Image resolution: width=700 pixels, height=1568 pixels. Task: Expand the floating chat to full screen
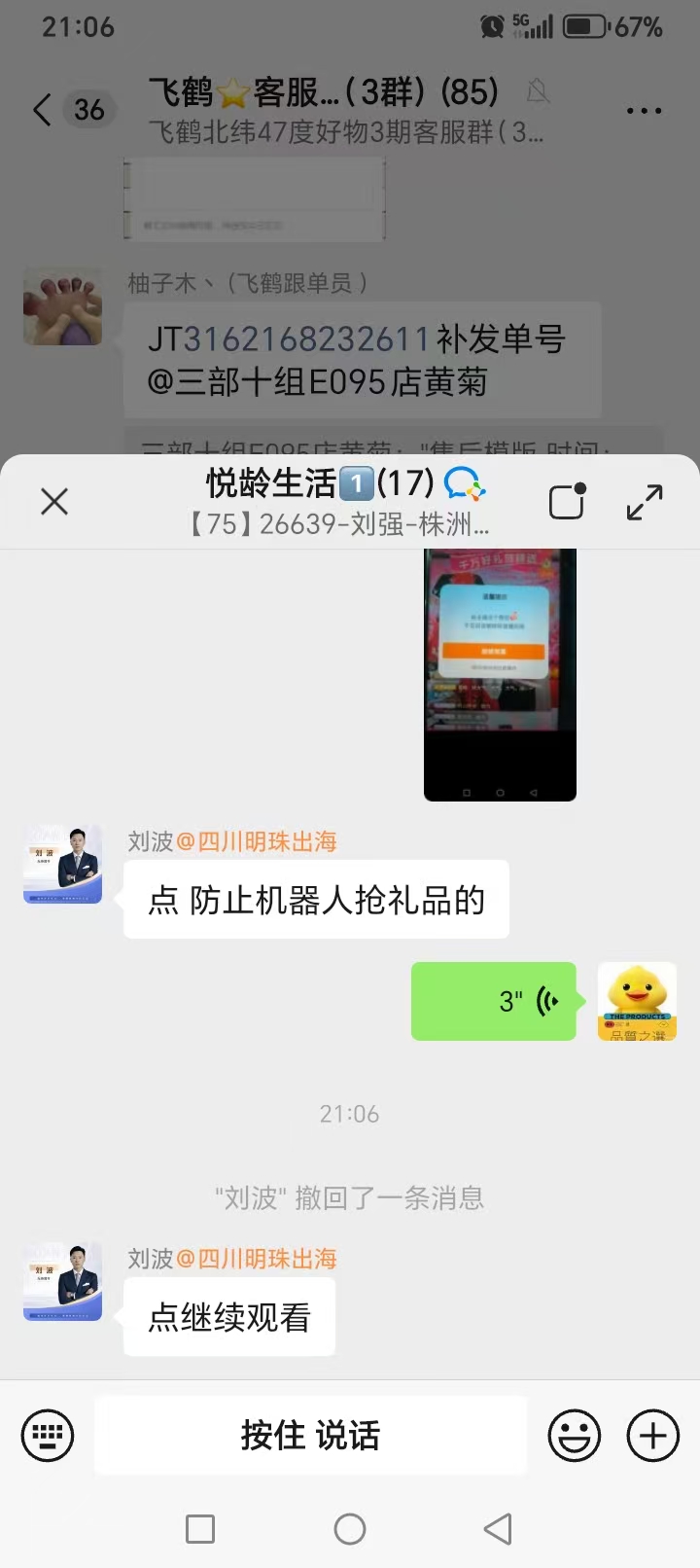(645, 502)
